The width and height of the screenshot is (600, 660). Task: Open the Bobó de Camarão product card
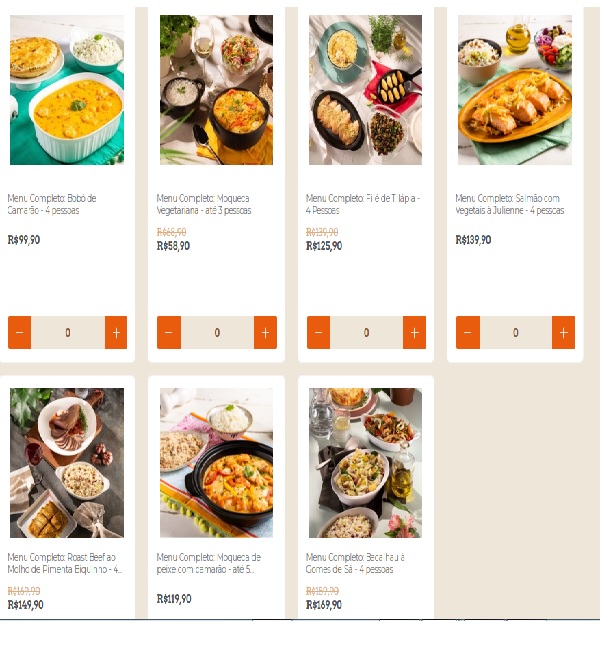coord(67,90)
